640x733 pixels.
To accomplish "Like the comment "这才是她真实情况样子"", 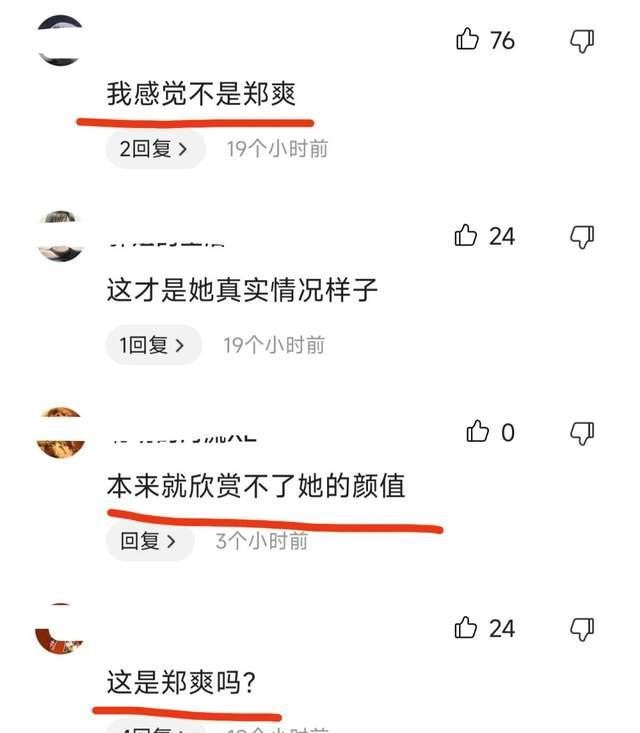I will coord(467,236).
